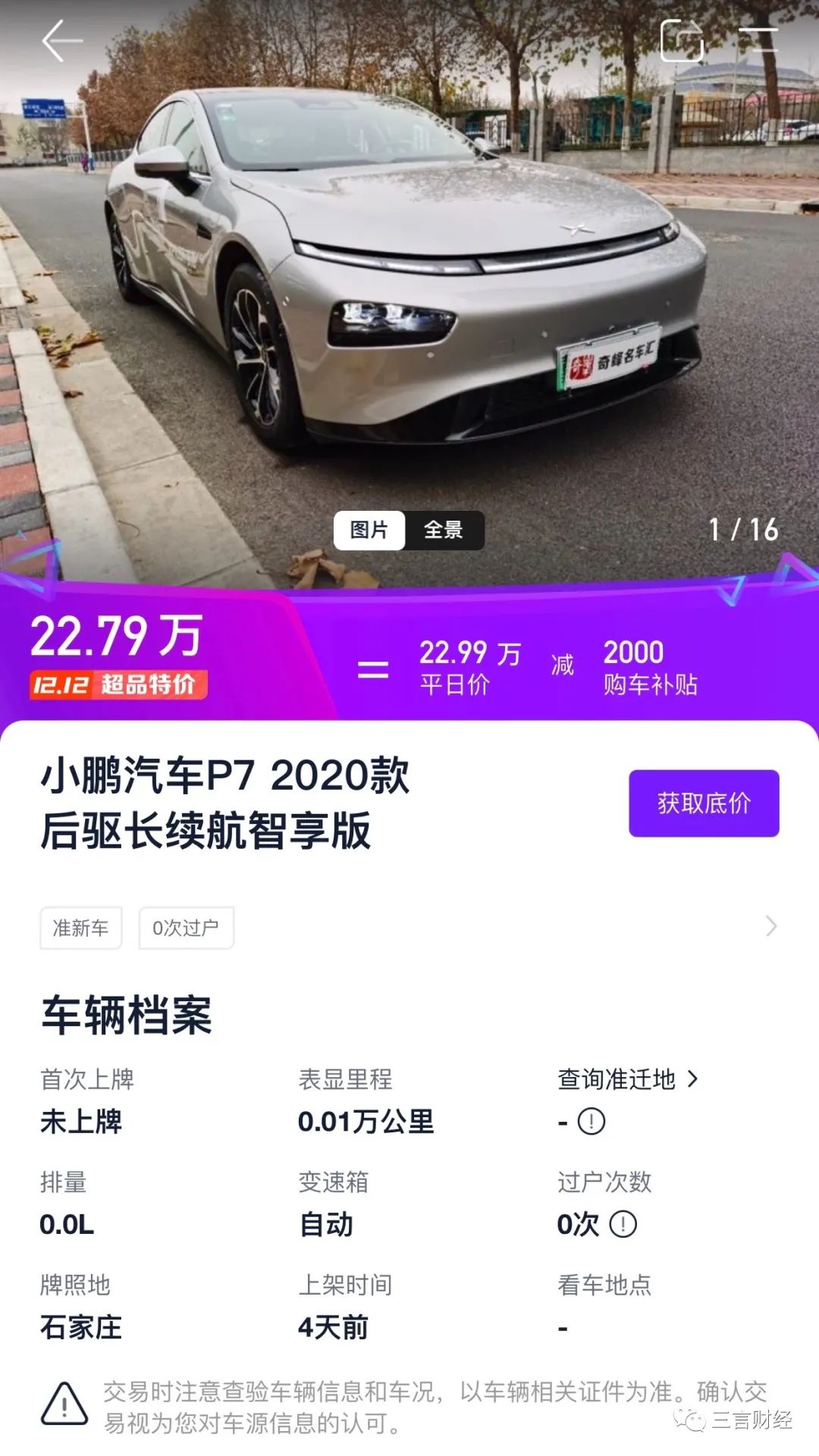Switch to the 全景 panorama view
Viewport: 819px width, 1456px height.
[444, 530]
